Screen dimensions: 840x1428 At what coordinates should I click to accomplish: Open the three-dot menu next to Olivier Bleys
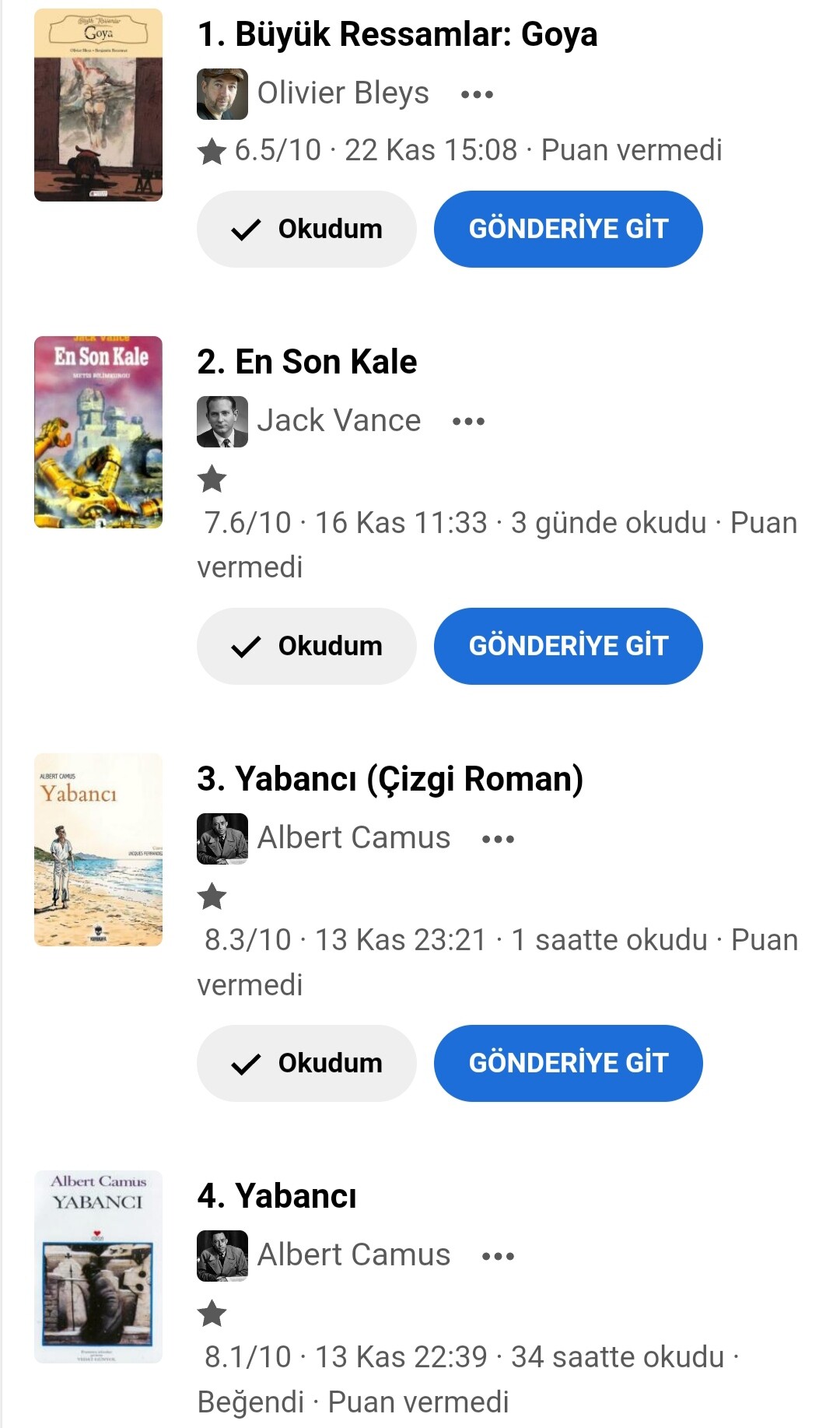click(477, 95)
